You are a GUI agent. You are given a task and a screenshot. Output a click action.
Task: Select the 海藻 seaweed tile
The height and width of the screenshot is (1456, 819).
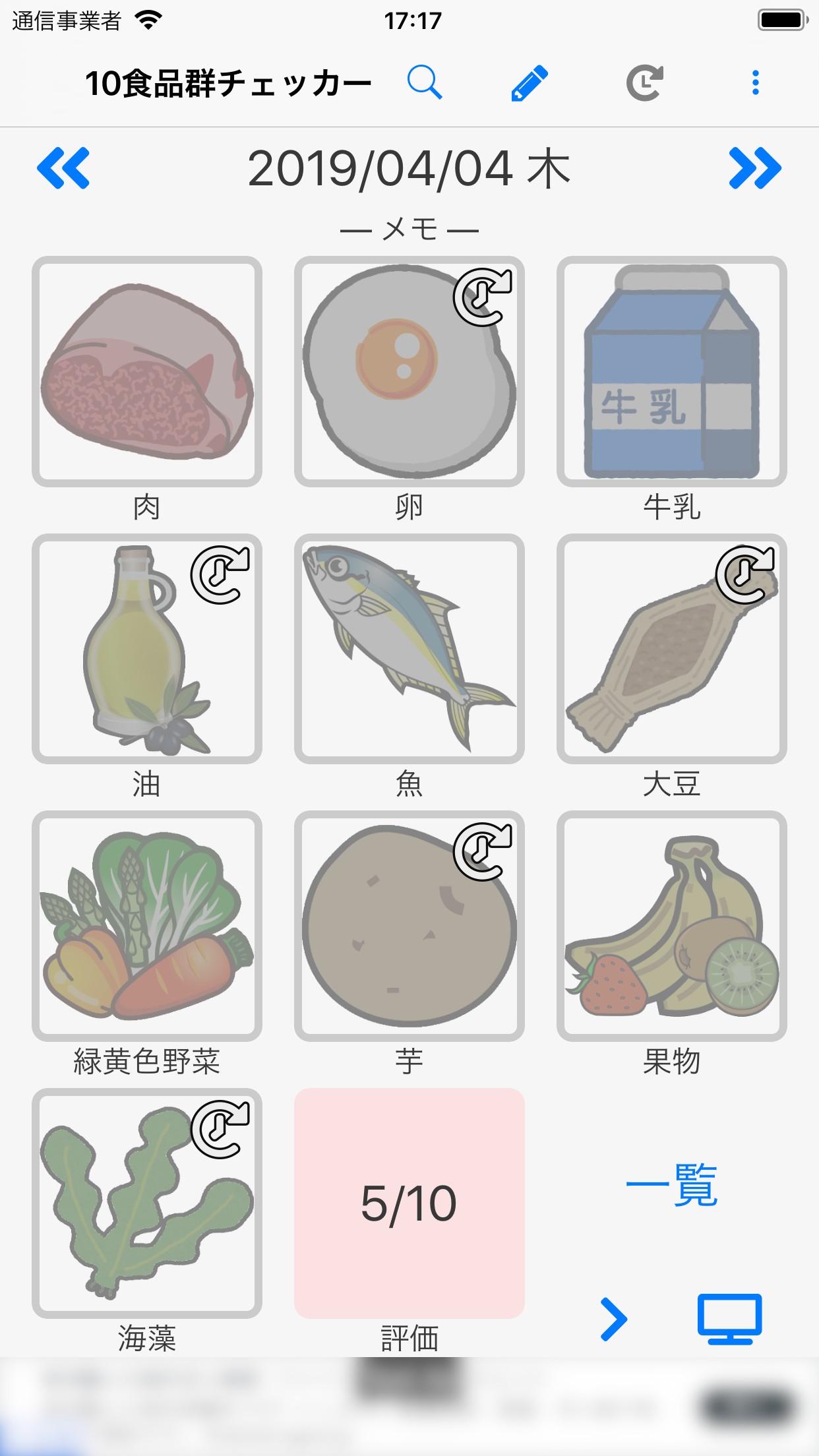point(147,1203)
